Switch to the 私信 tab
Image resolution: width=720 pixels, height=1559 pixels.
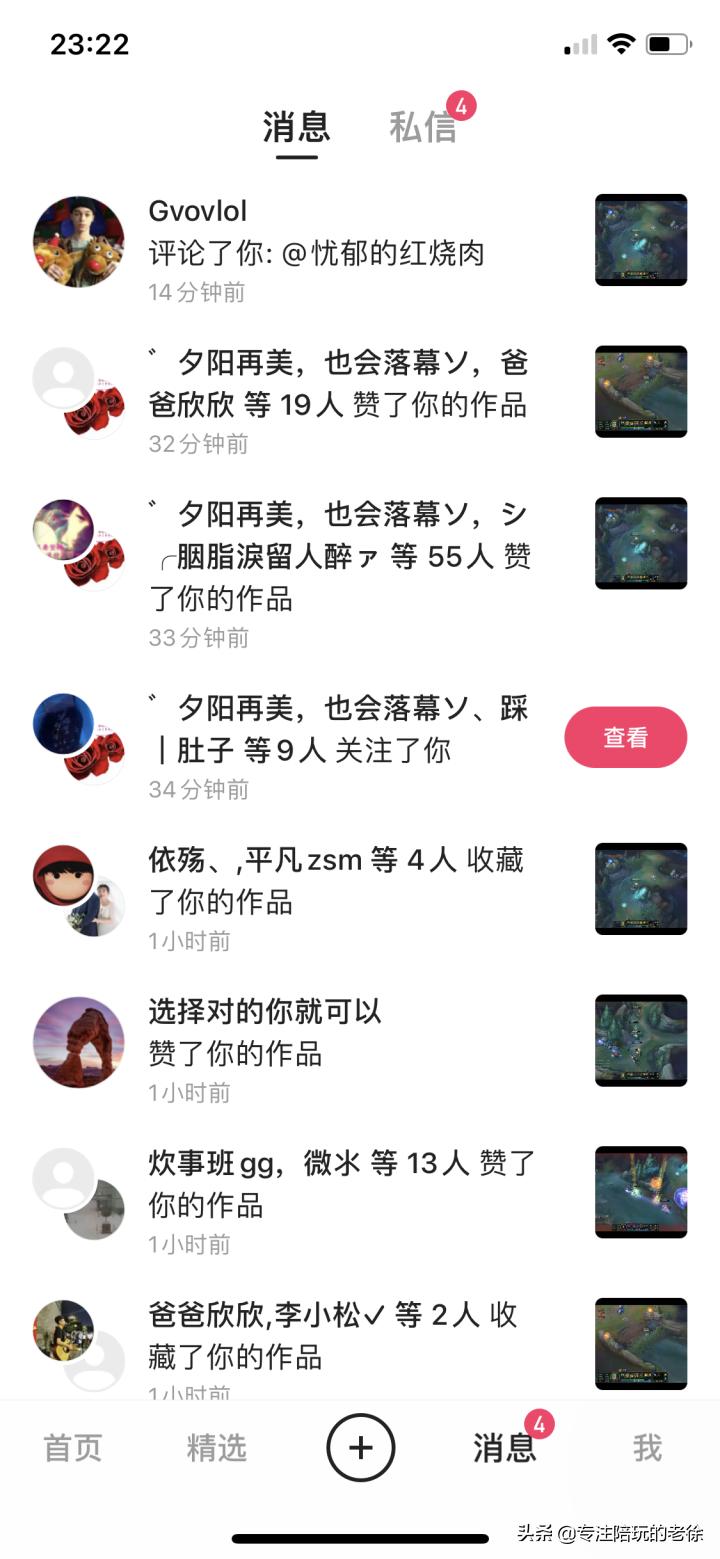[x=420, y=126]
